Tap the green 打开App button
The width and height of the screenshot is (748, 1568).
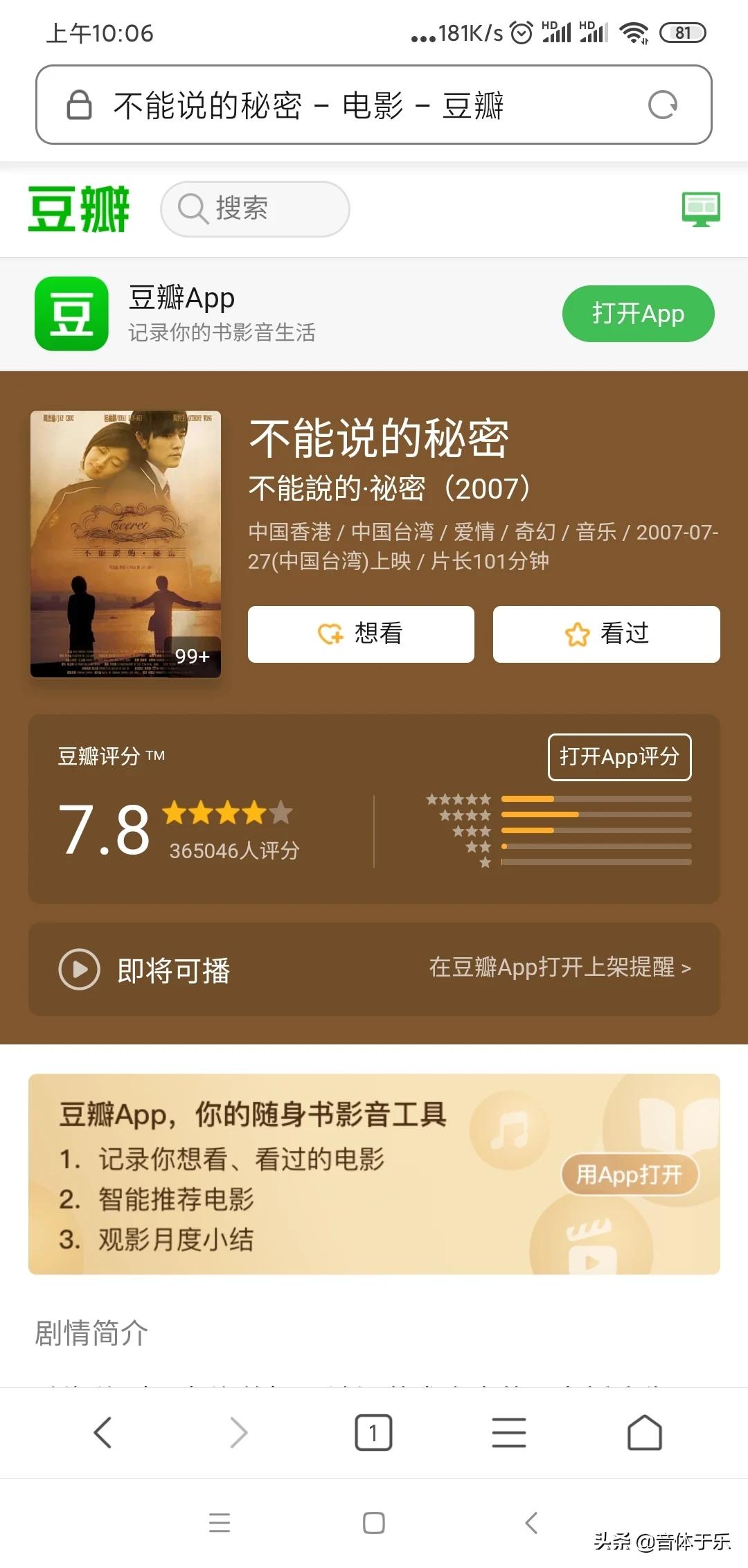pyautogui.click(x=638, y=314)
